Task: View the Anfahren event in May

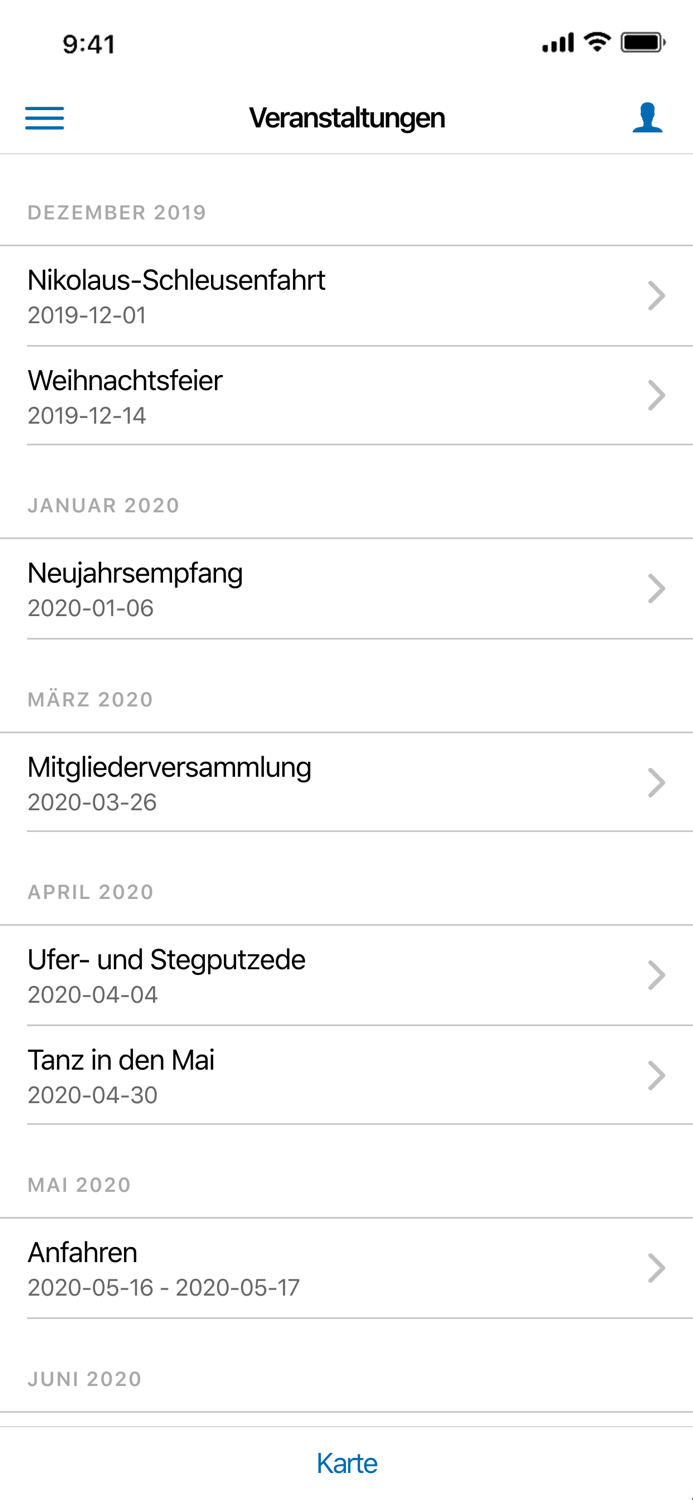Action: (x=346, y=1269)
